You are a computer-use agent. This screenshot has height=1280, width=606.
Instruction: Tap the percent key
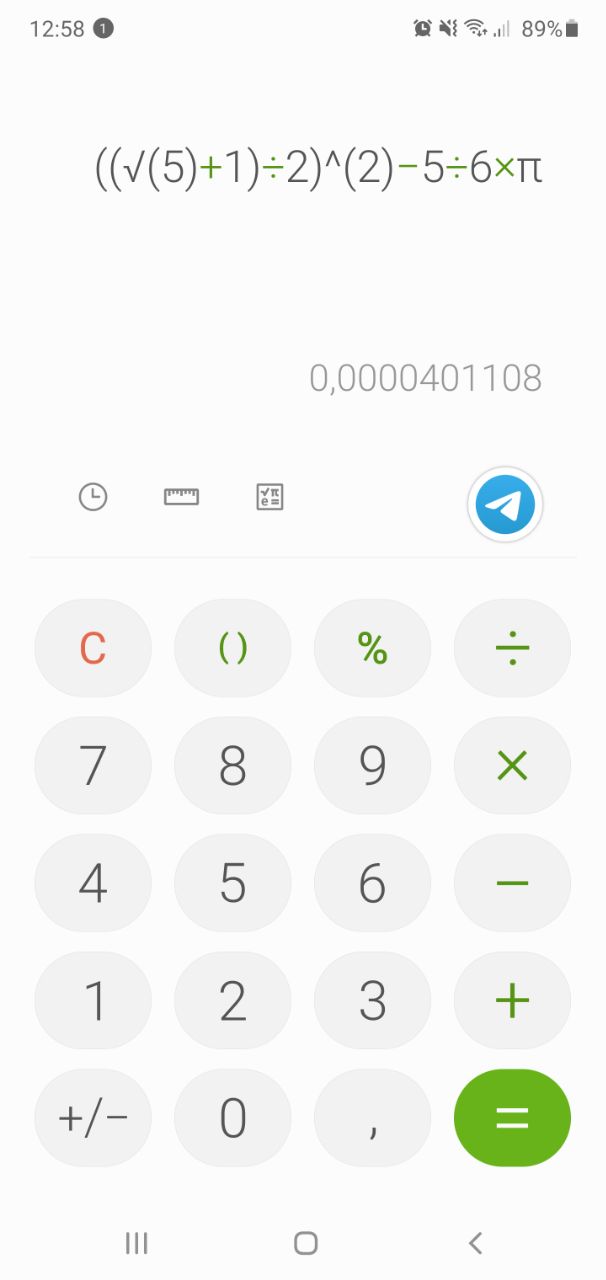point(372,649)
